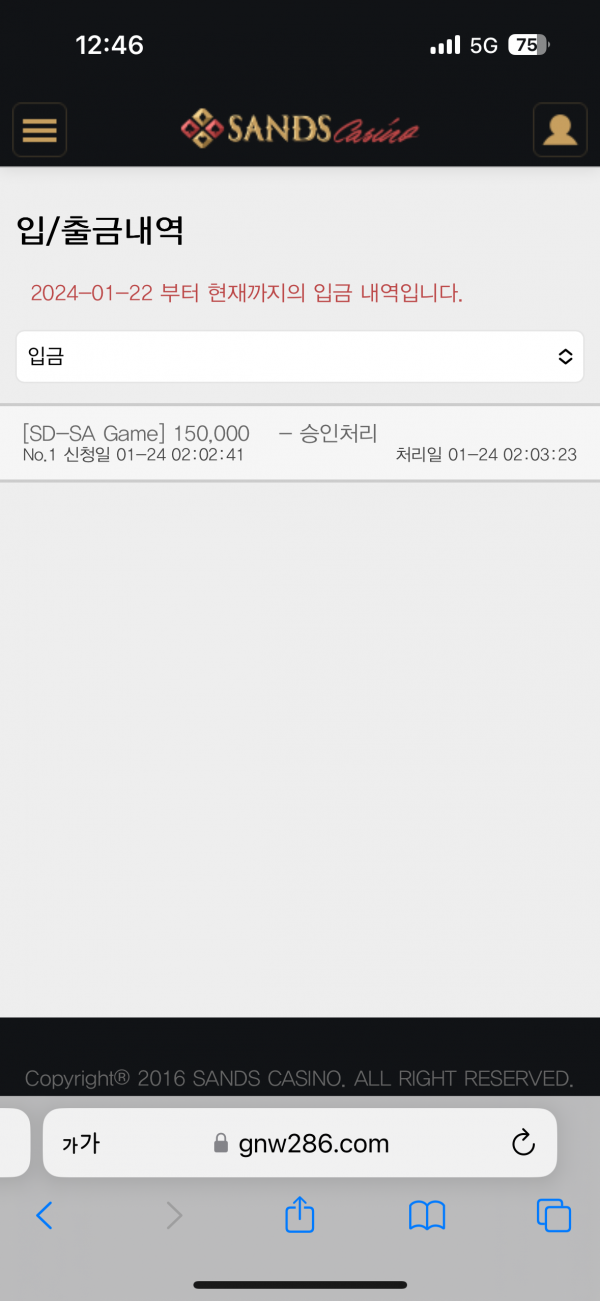Image resolution: width=600 pixels, height=1301 pixels.
Task: Share this page from Safari toolbar
Action: [300, 1214]
